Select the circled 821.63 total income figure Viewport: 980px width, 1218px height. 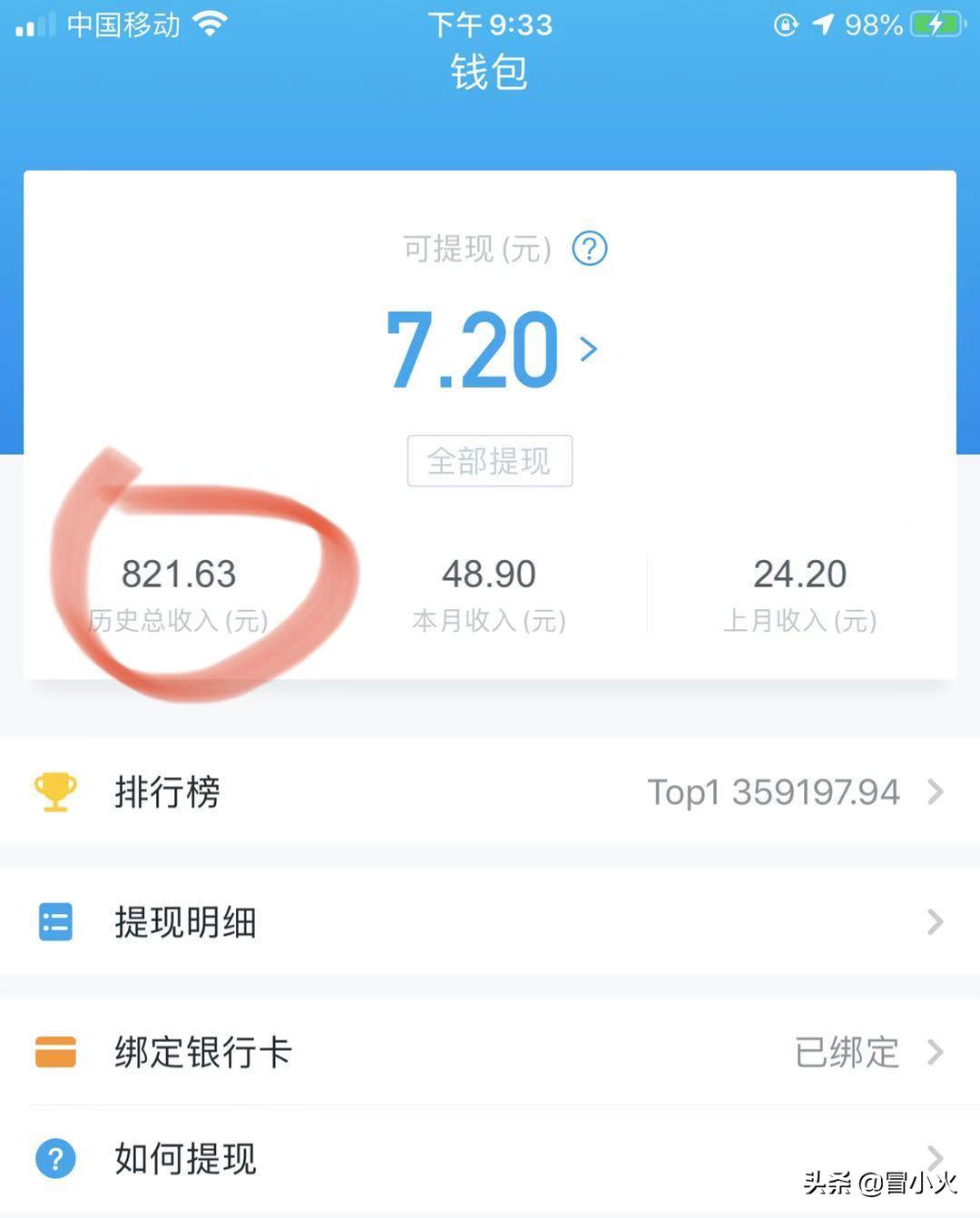[x=179, y=573]
